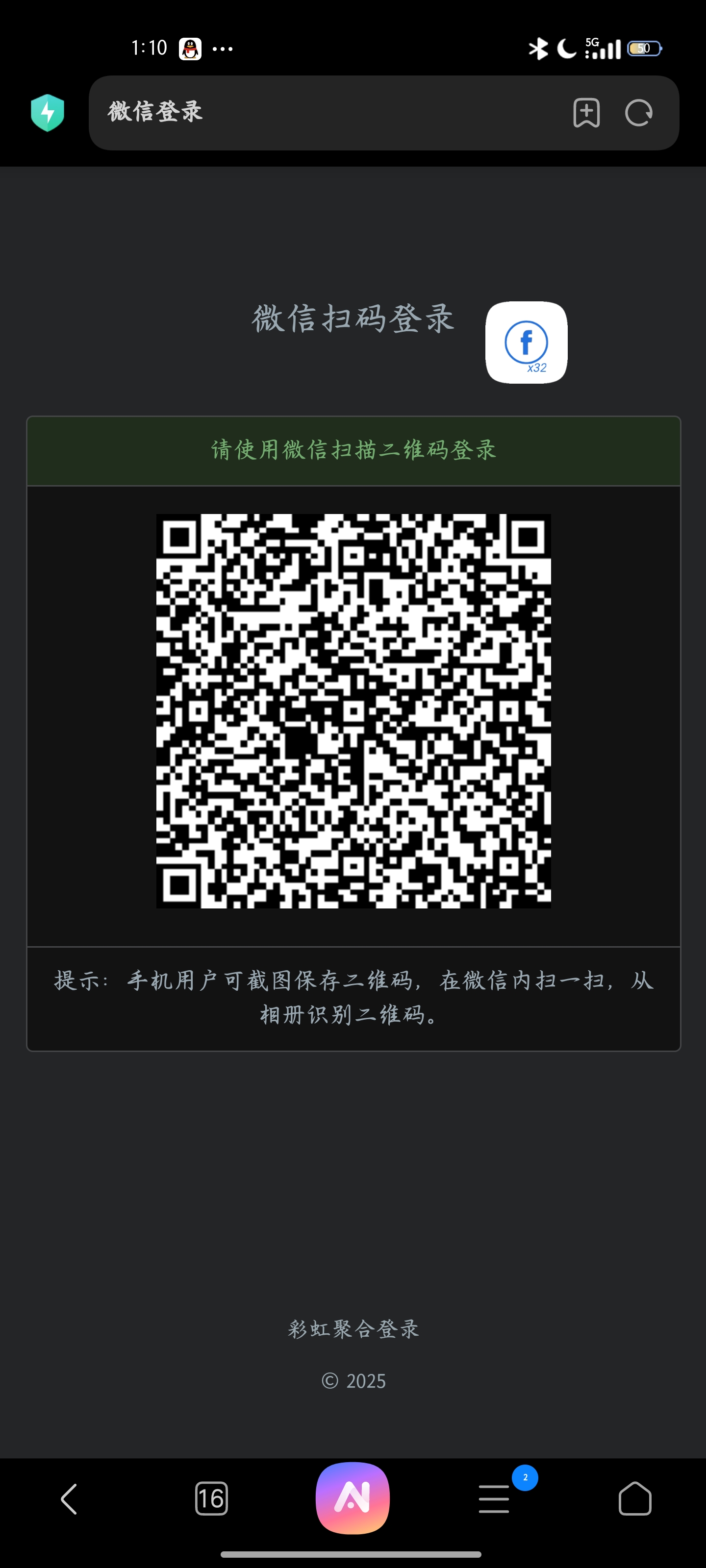Launch the AI assistant button
The image size is (706, 1568).
coord(353,1498)
